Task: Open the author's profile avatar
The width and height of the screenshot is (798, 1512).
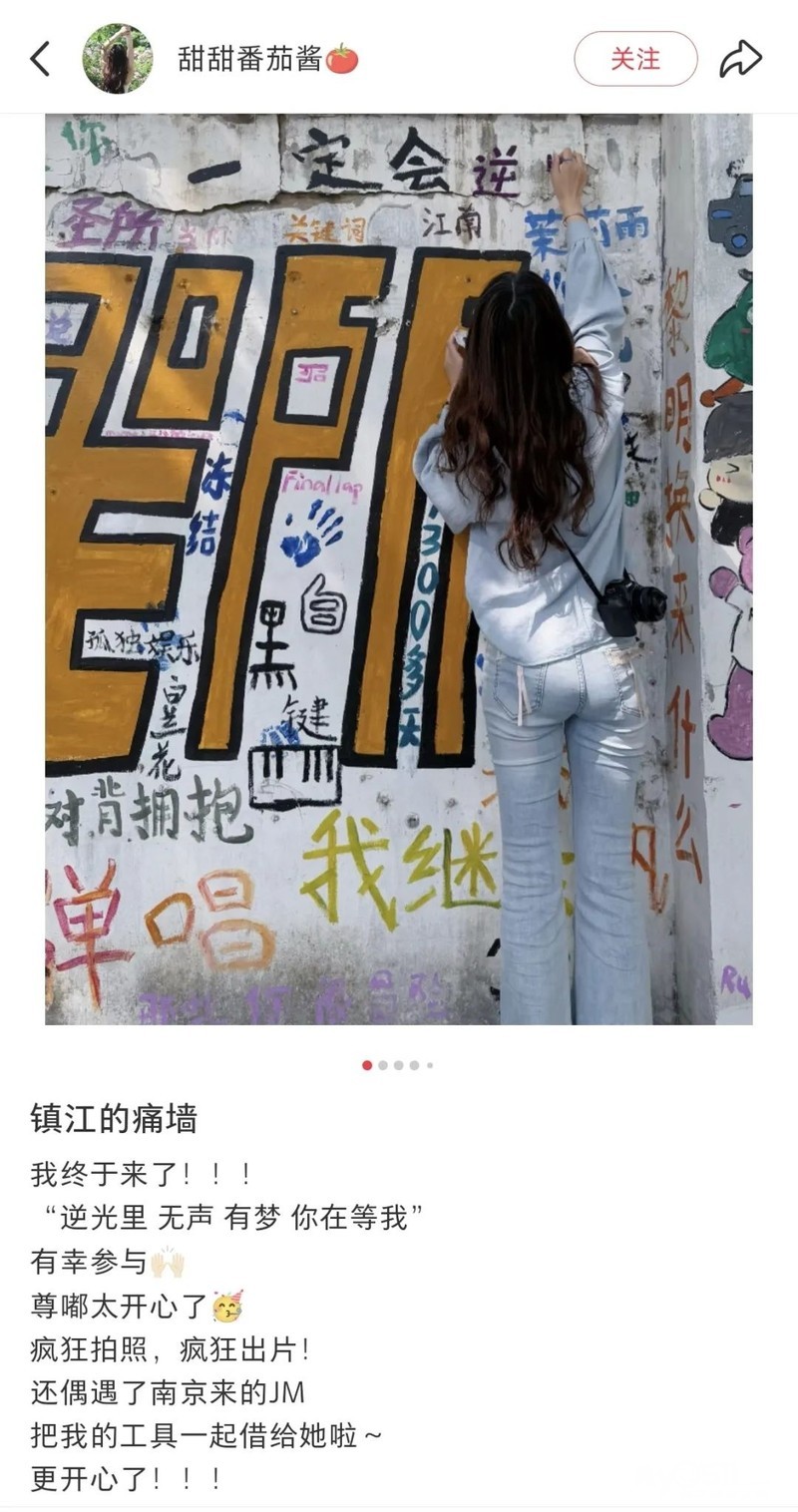Action: (118, 59)
